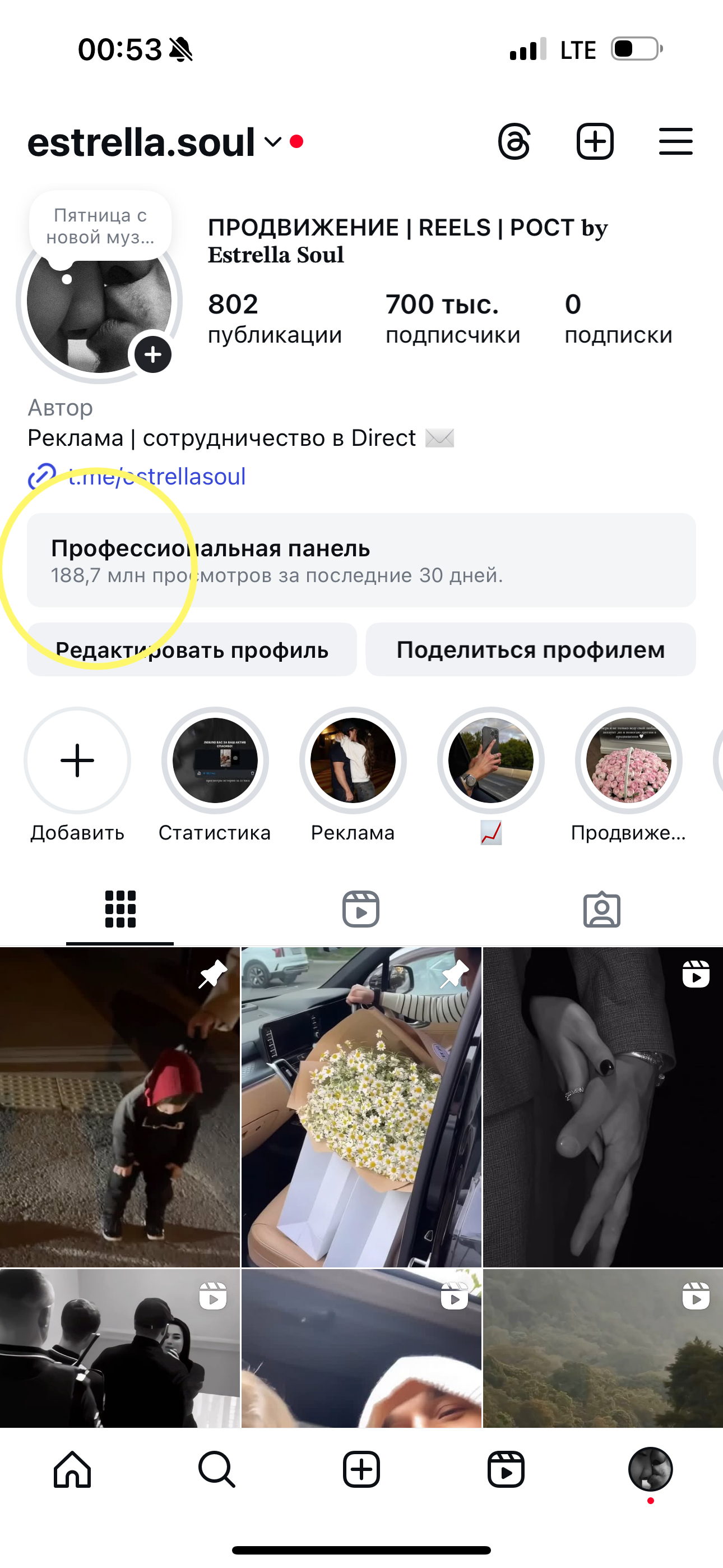Tap the create plus icon in the header
This screenshot has height=1568, width=723.
coord(595,142)
